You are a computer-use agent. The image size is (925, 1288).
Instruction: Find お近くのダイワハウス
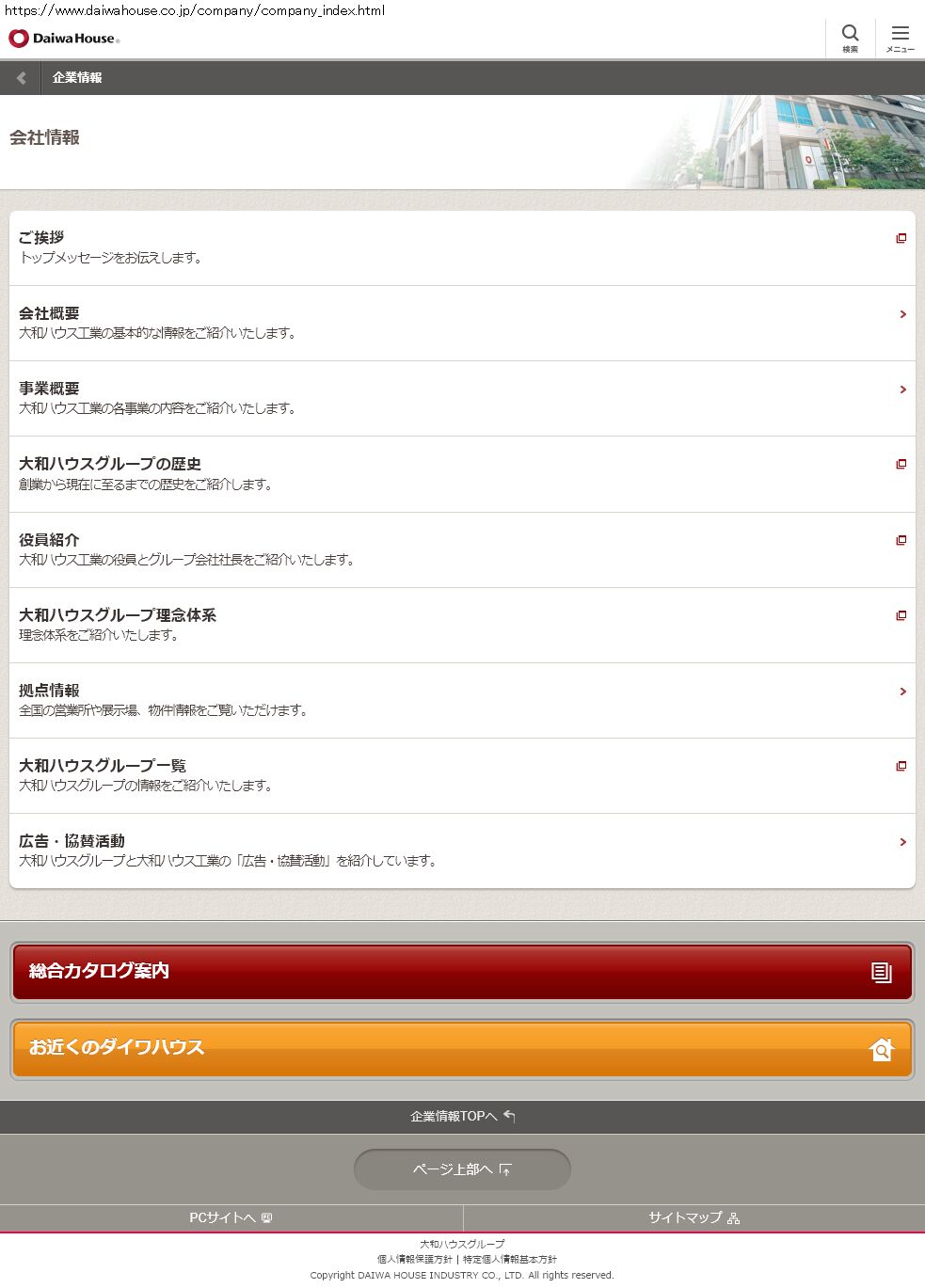(x=462, y=1048)
